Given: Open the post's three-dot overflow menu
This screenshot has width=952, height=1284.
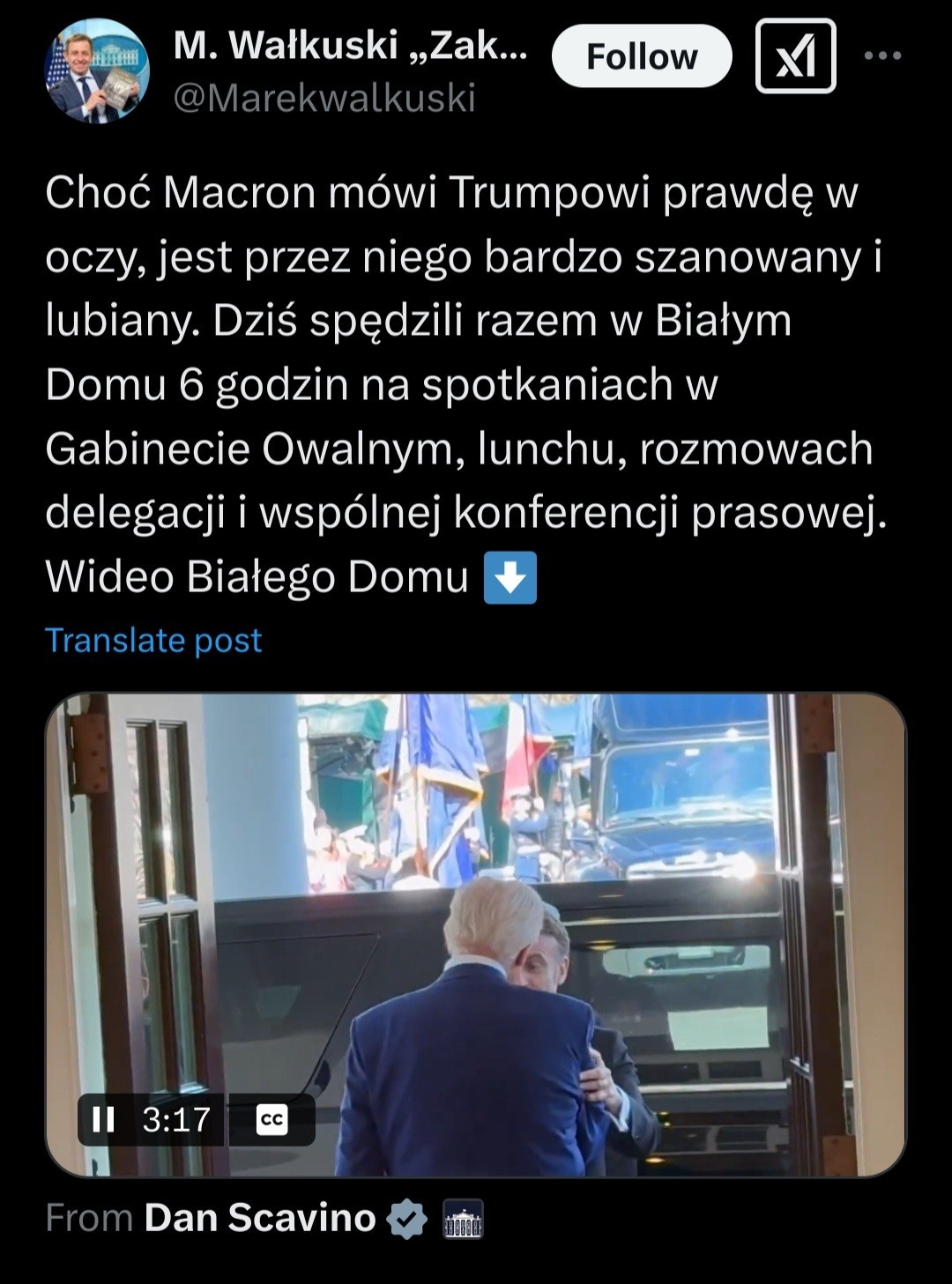Looking at the screenshot, I should pos(882,56).
